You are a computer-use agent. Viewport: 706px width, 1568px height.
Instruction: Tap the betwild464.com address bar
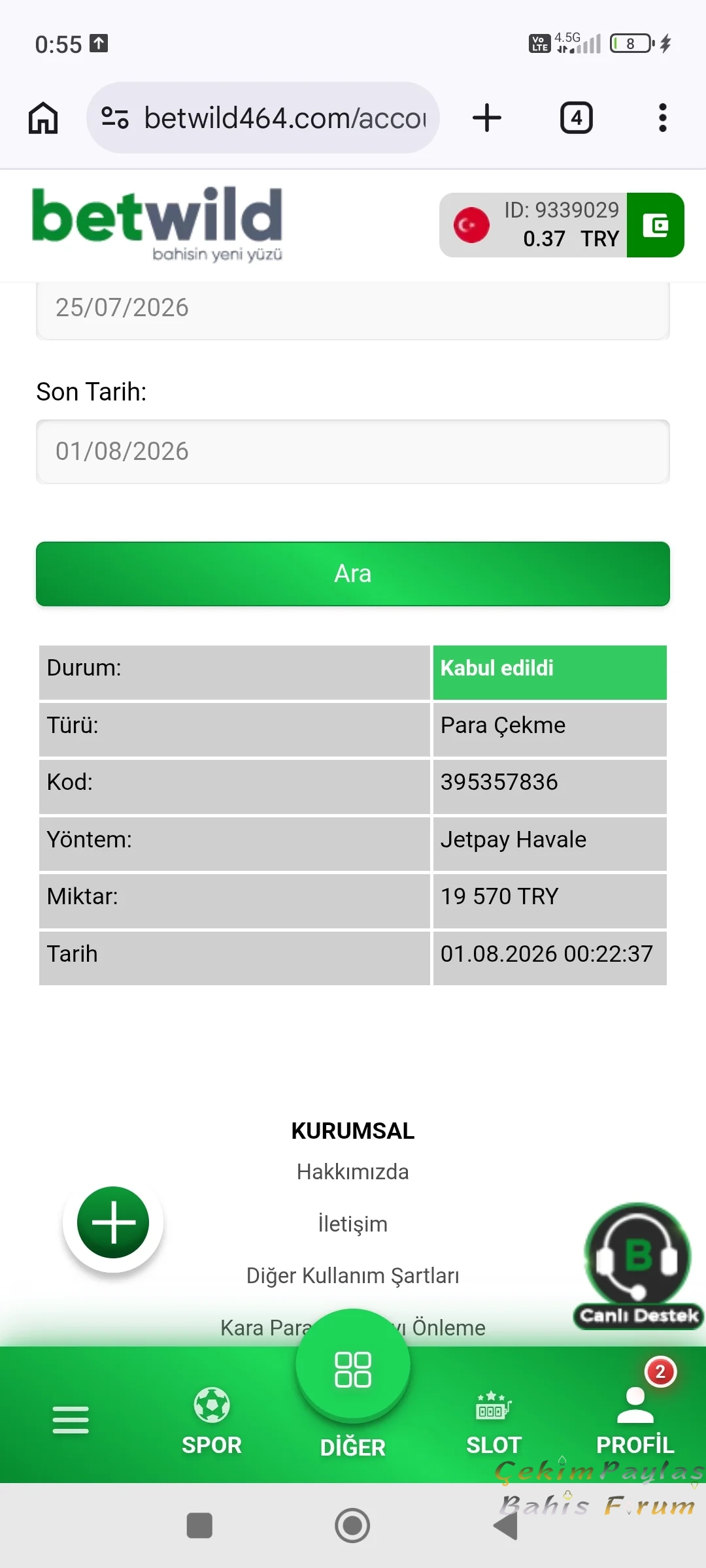(x=263, y=118)
